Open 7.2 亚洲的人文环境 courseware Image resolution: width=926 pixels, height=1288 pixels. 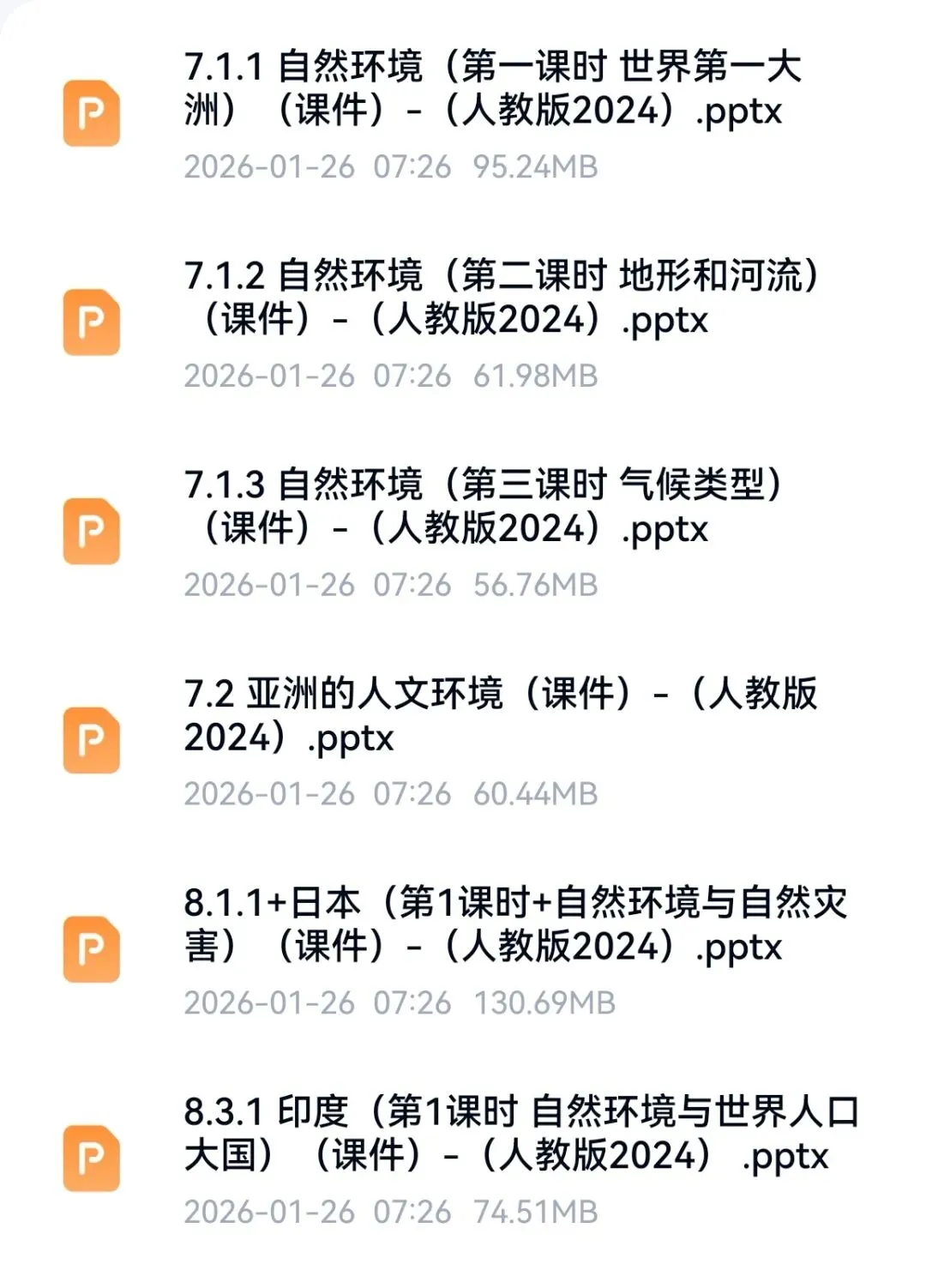(501, 715)
